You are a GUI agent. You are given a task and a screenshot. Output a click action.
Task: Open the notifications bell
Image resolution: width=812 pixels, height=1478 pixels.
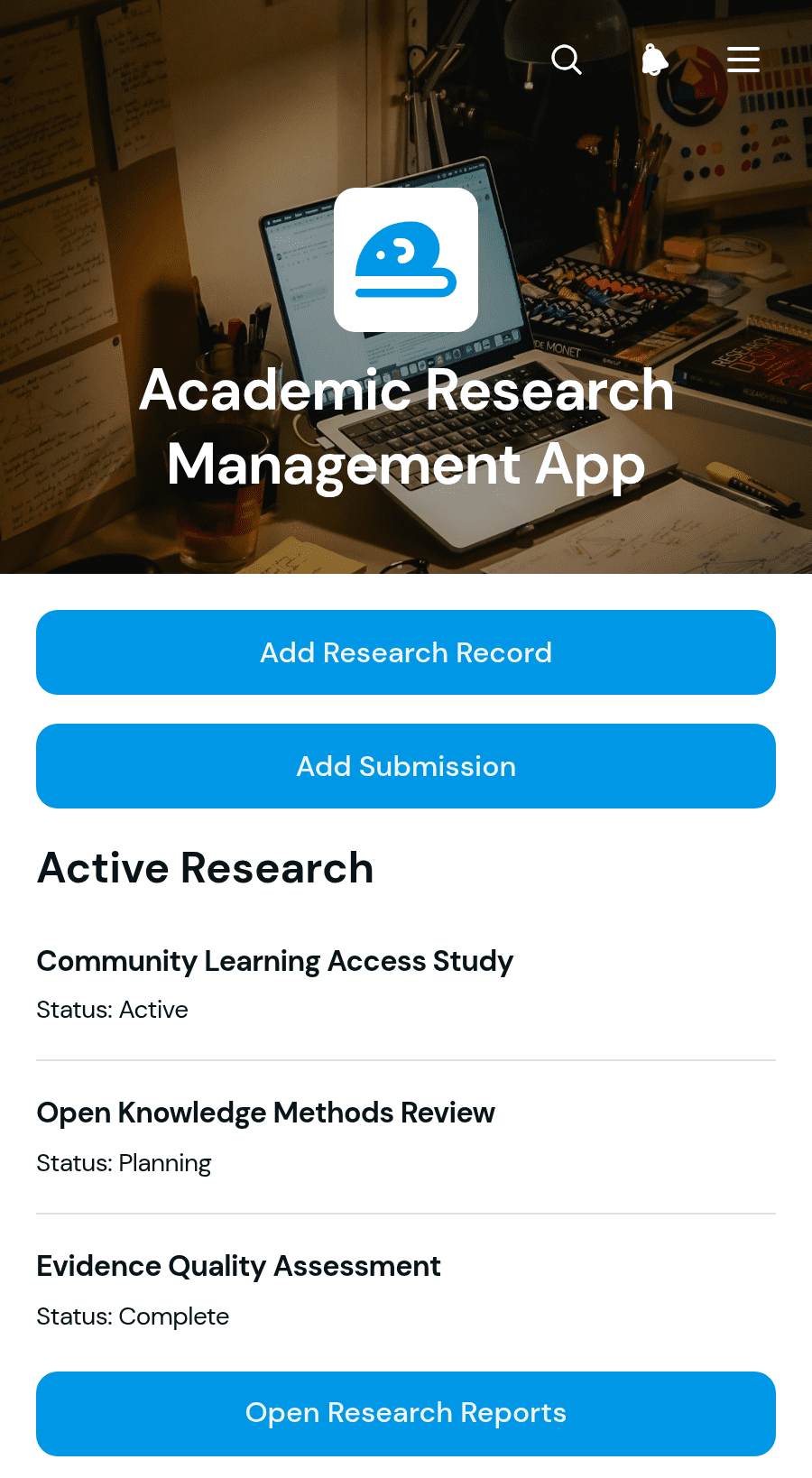655,60
